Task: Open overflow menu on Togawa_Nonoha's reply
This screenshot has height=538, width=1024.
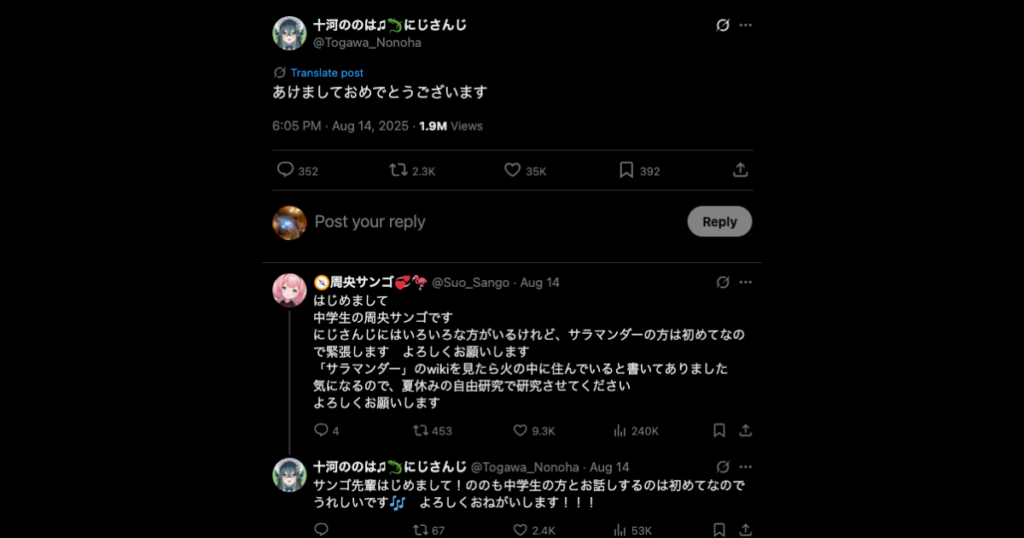Action: tap(745, 467)
